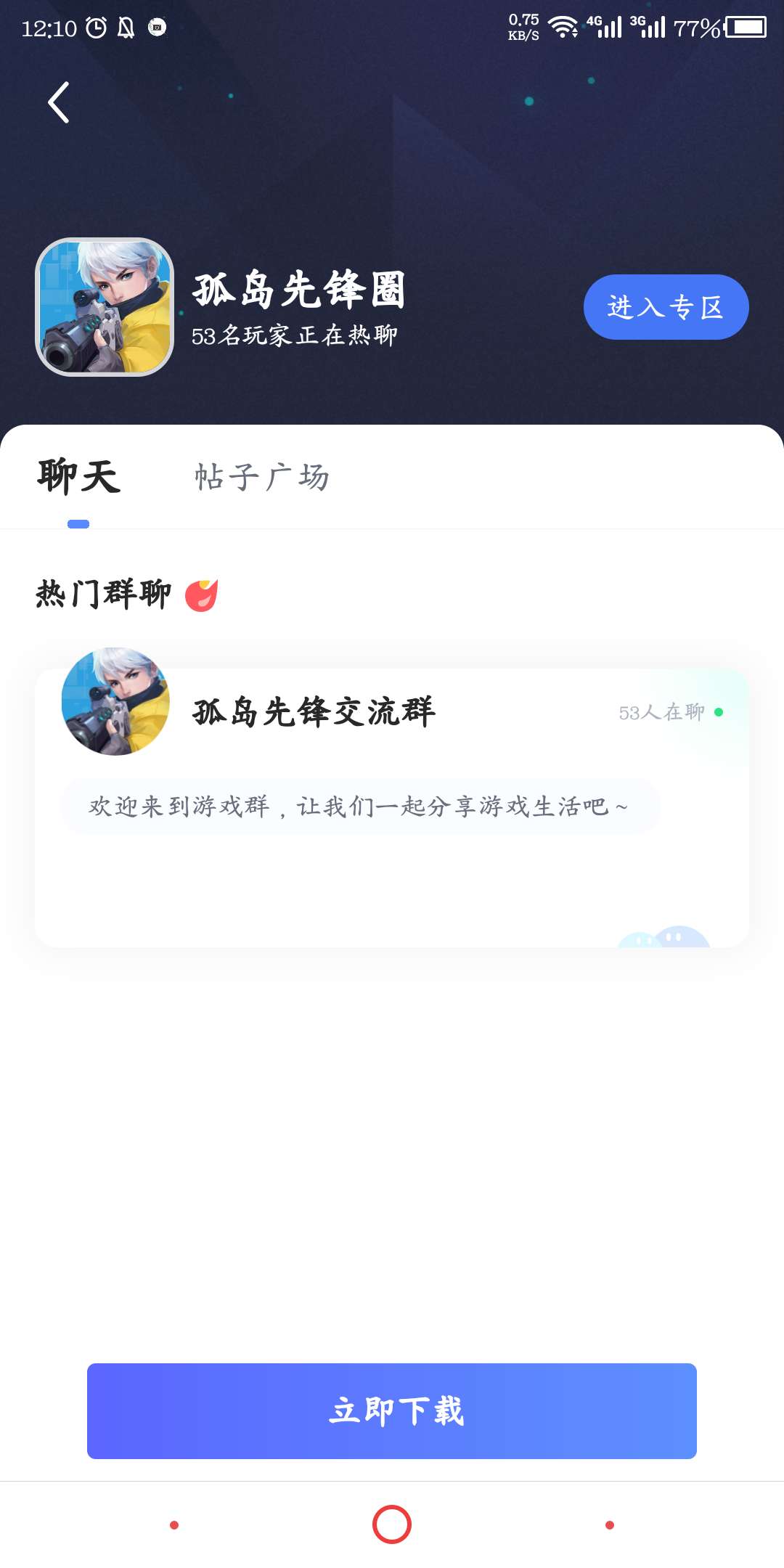This screenshot has width=784, height=1568.
Task: Tap the system home circle button
Action: point(392,1524)
